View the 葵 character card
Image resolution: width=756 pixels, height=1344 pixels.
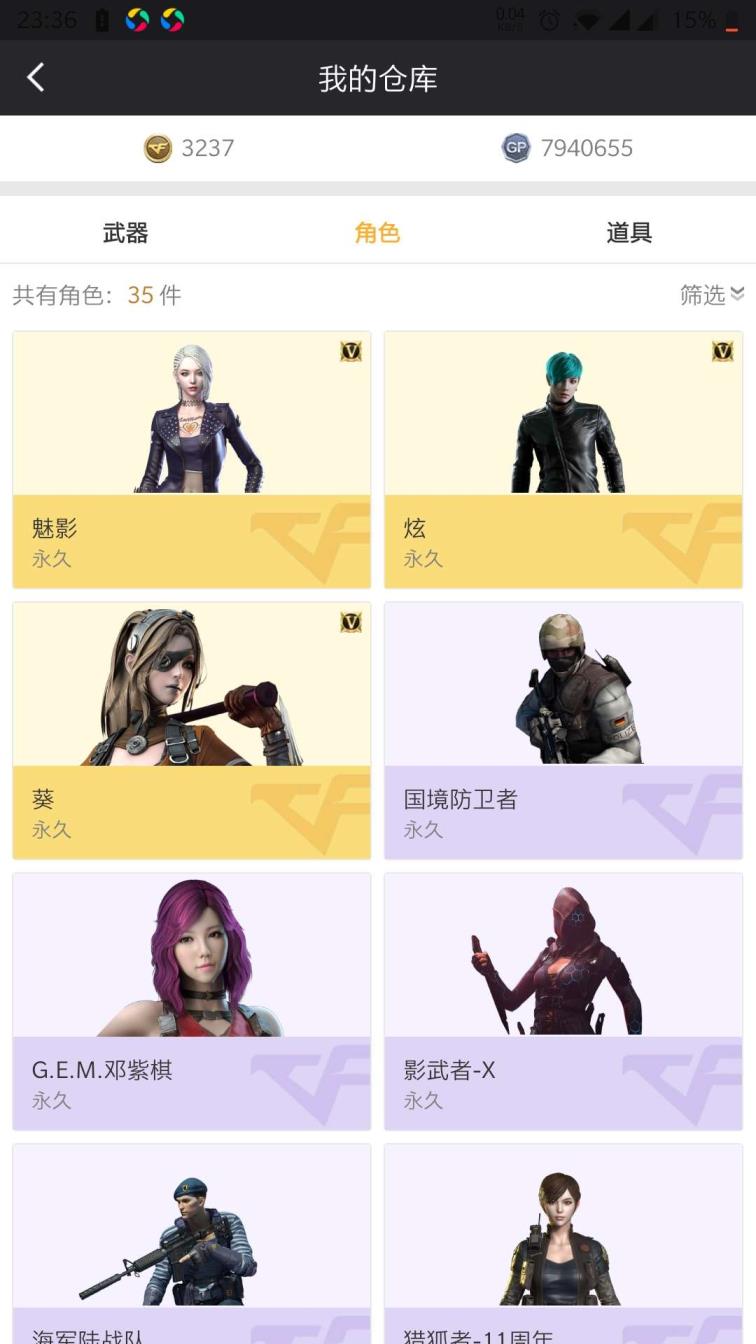pyautogui.click(x=191, y=730)
